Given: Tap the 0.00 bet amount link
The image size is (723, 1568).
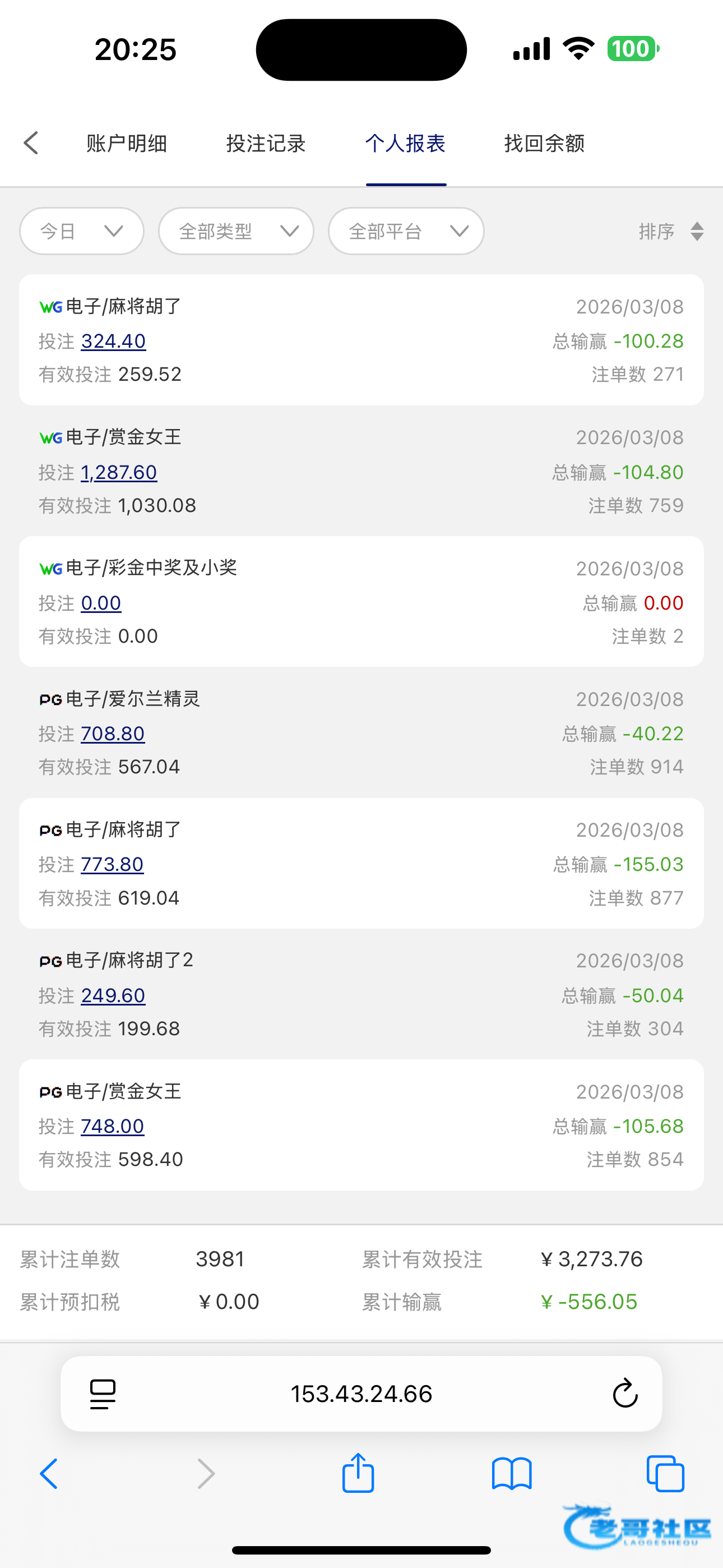Looking at the screenshot, I should [101, 603].
